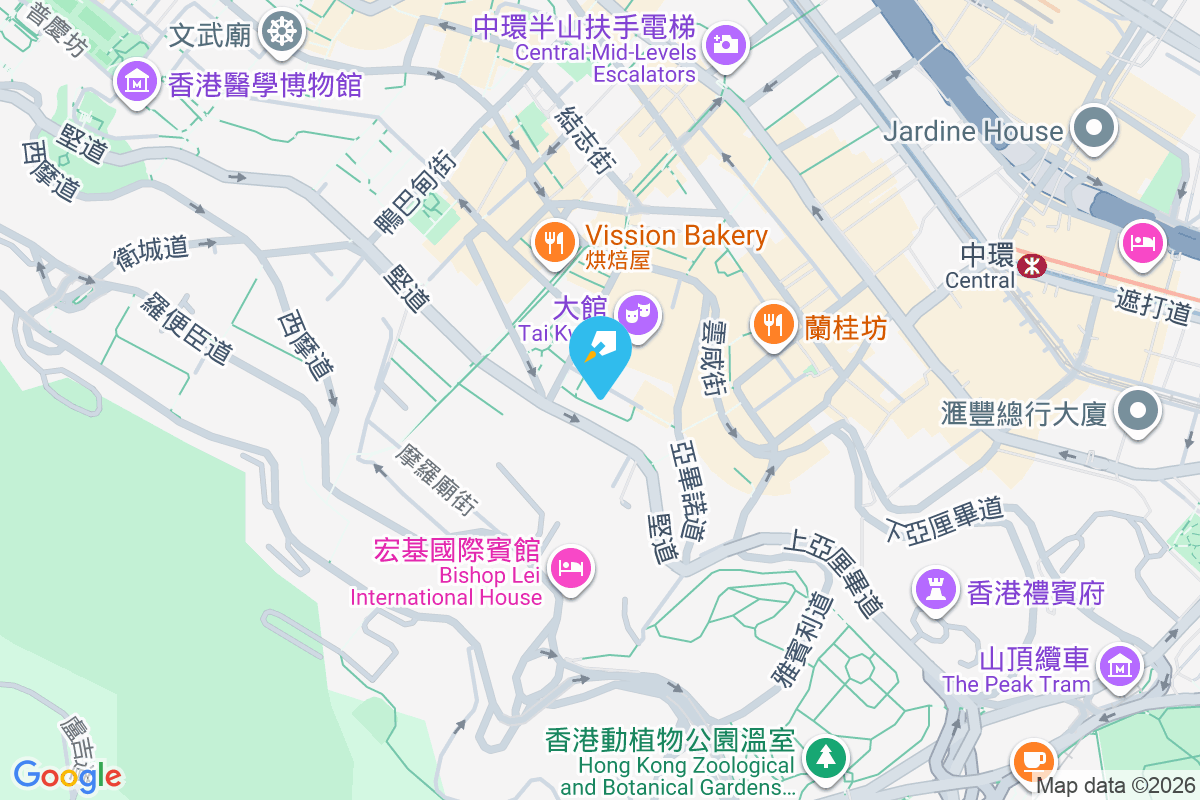Open the Zoological and Botanical Gardens park pin
The image size is (1200, 800).
pyautogui.click(x=825, y=756)
